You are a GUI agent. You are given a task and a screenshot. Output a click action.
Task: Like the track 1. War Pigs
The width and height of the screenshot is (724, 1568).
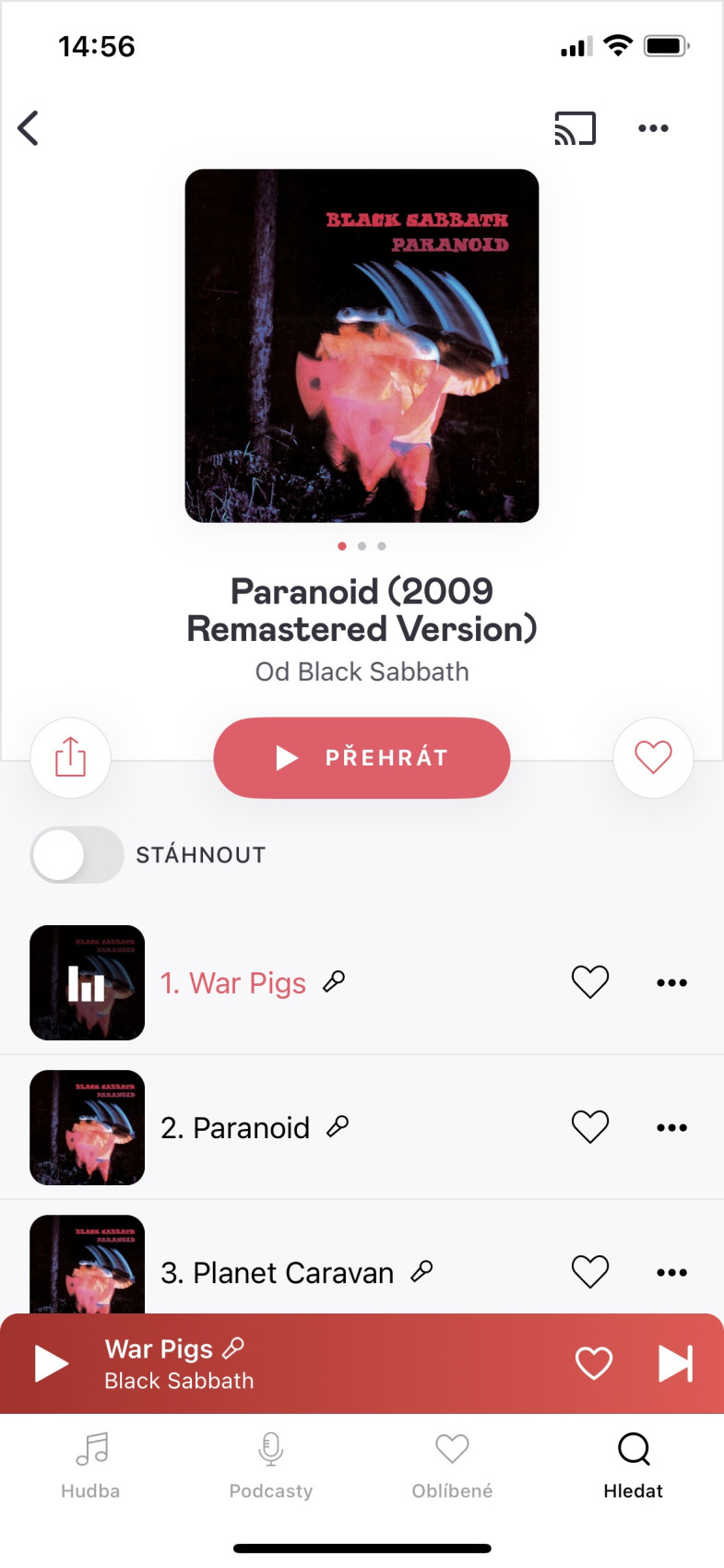click(x=590, y=982)
